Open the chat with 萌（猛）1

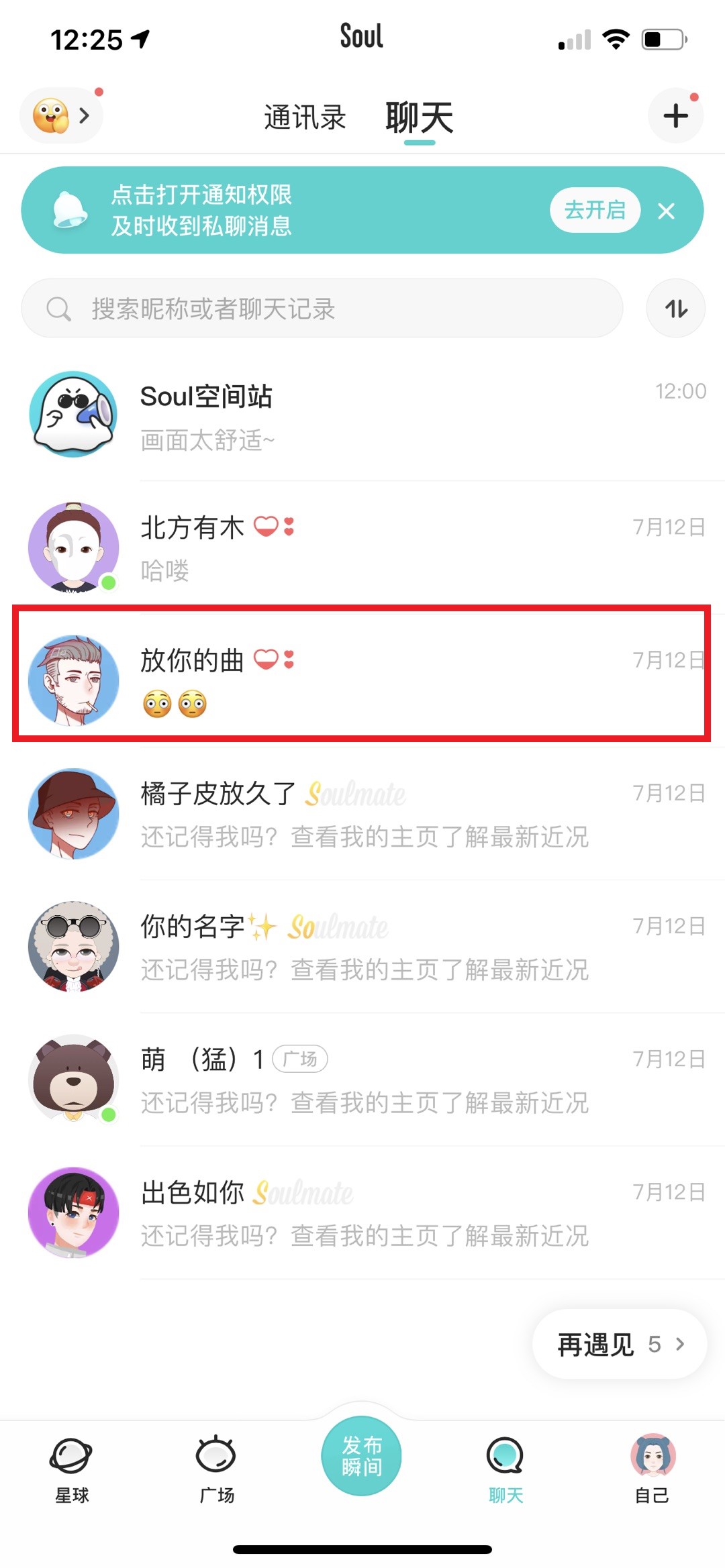[362, 1079]
